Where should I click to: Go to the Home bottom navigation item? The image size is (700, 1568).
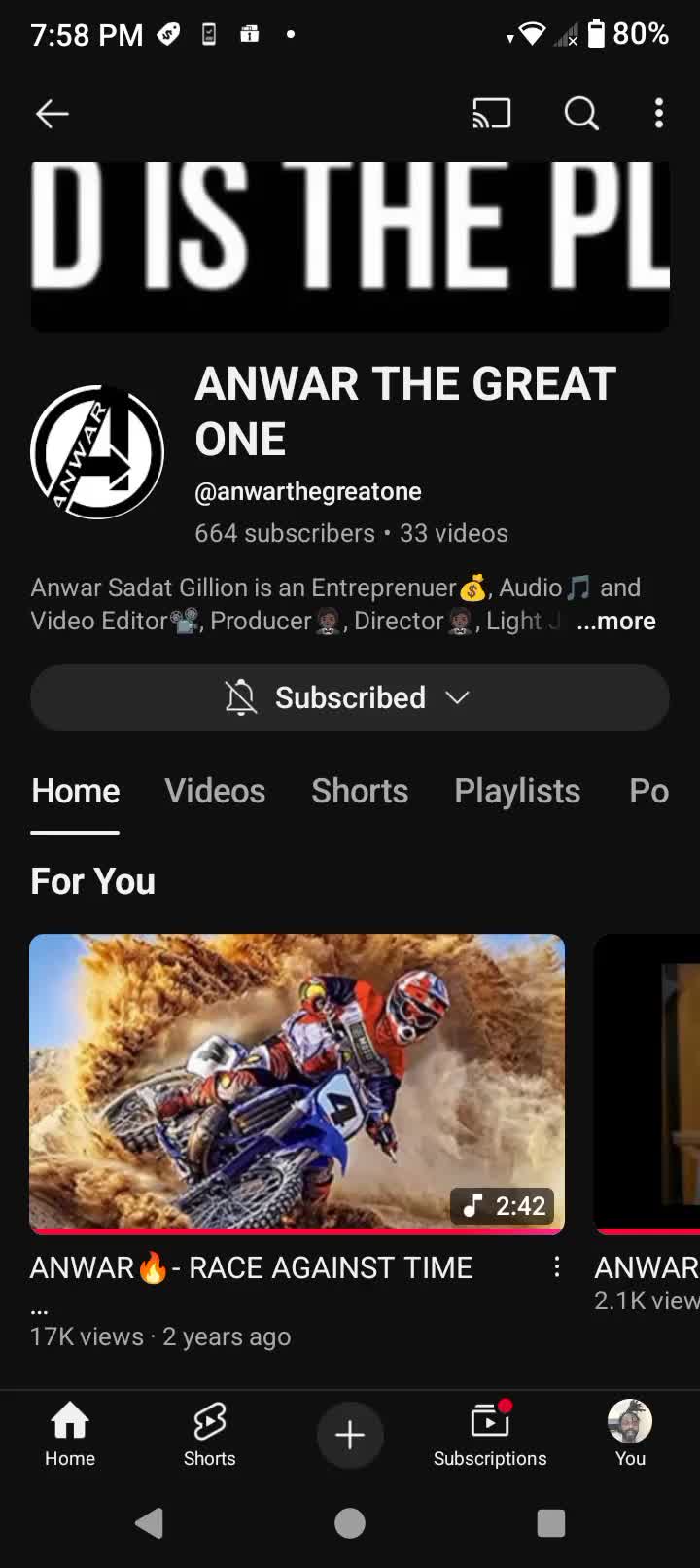point(70,1434)
